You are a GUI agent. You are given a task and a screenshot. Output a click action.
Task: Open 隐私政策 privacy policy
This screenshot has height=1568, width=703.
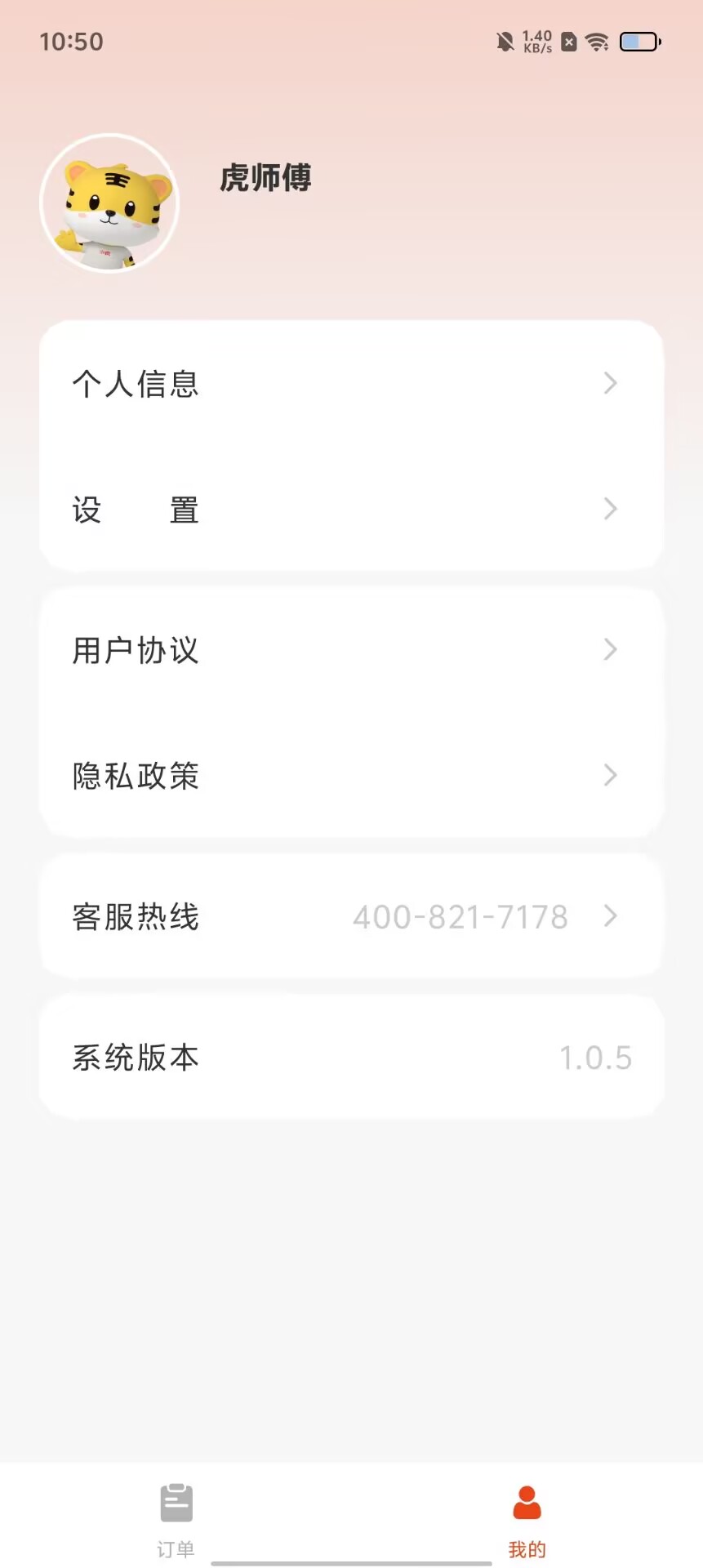[x=351, y=776]
